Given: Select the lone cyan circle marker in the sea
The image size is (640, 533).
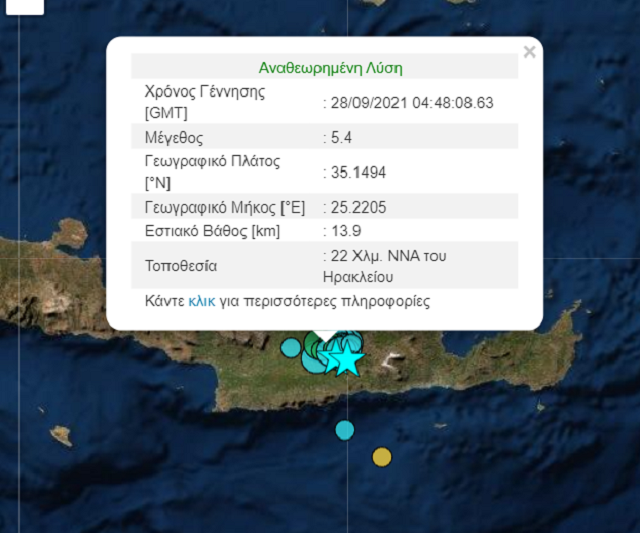Looking at the screenshot, I should click(344, 430).
